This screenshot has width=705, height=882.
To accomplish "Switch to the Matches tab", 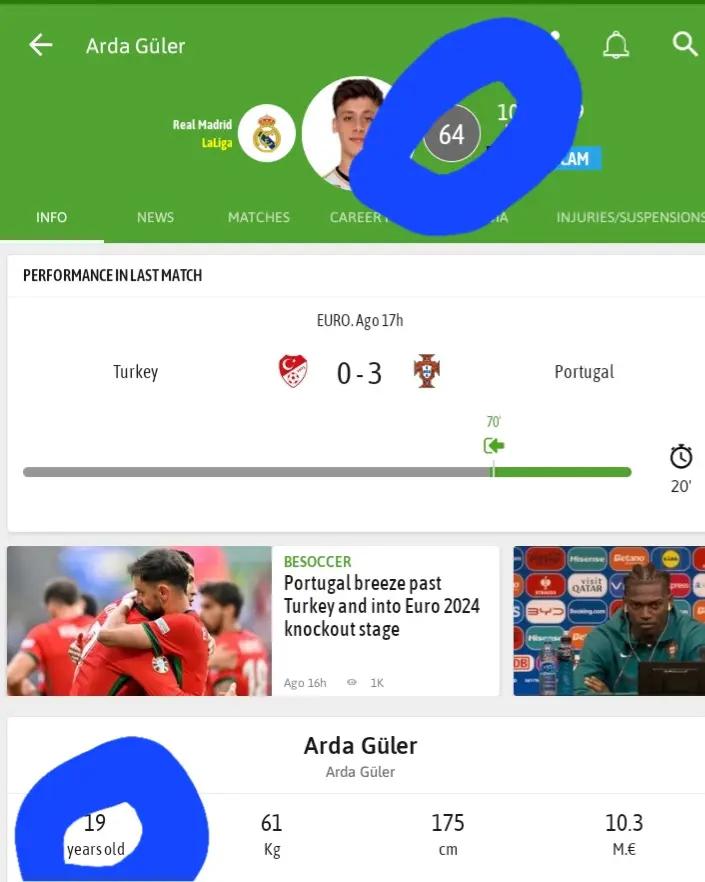I will click(259, 217).
